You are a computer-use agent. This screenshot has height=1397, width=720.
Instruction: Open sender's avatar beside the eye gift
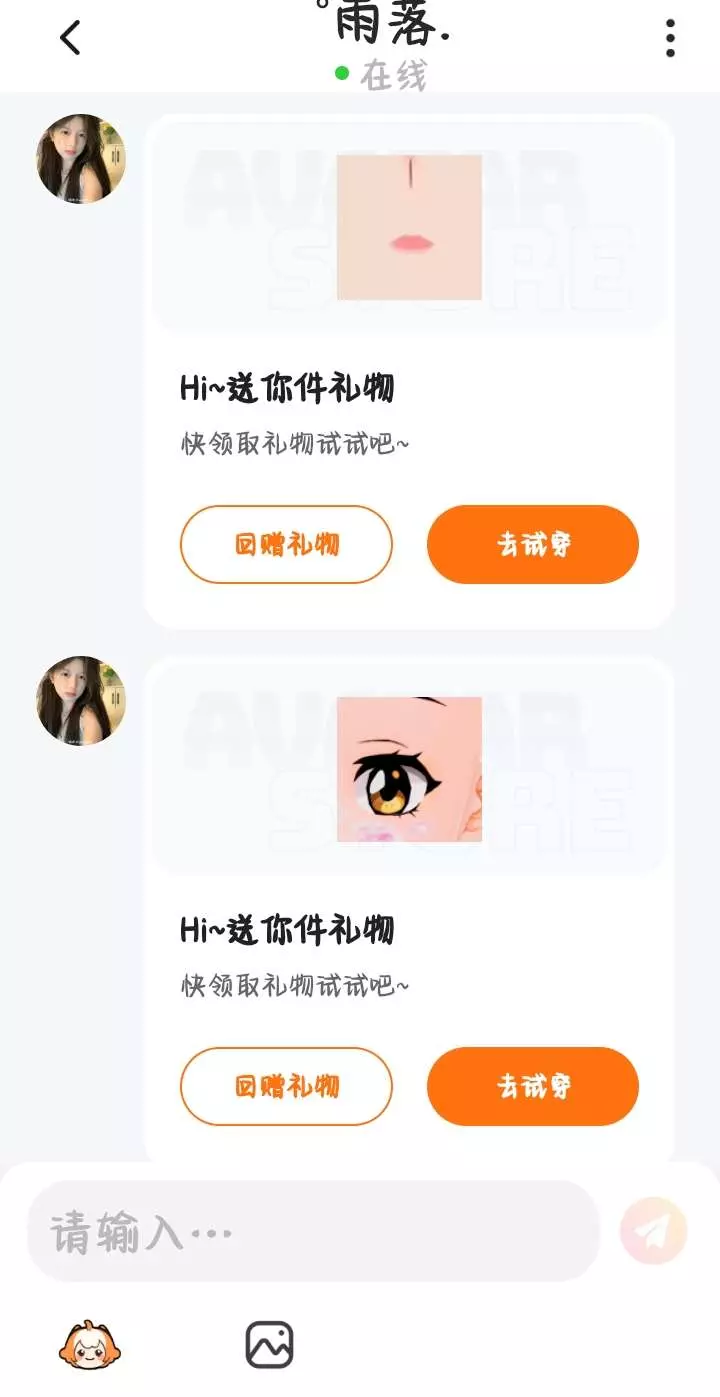[x=81, y=701]
